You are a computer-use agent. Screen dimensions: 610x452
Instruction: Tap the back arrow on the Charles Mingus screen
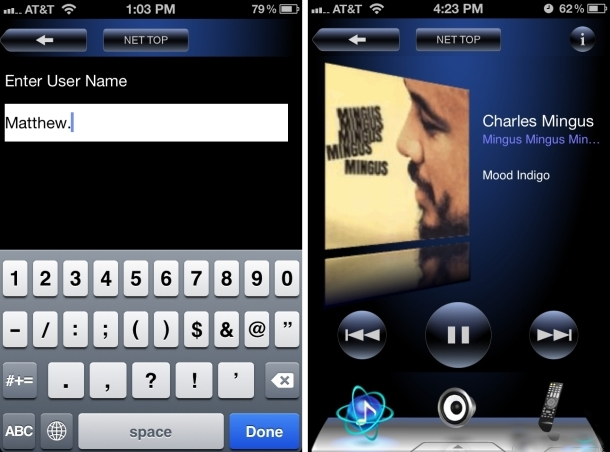(x=356, y=40)
